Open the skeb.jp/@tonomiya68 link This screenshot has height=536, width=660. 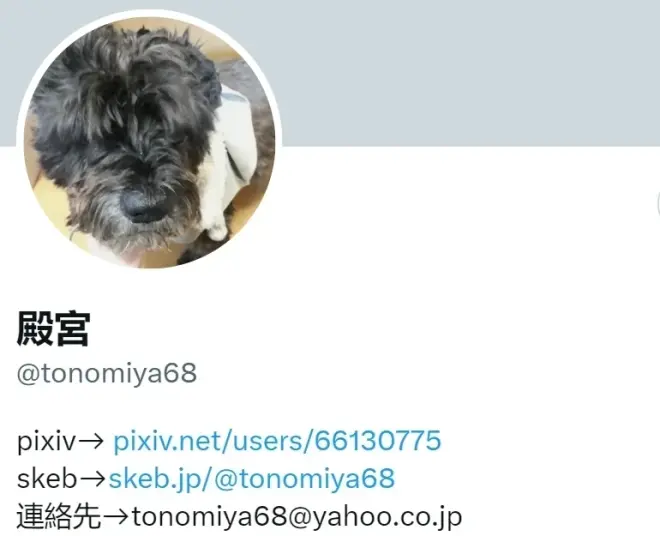click(x=251, y=478)
